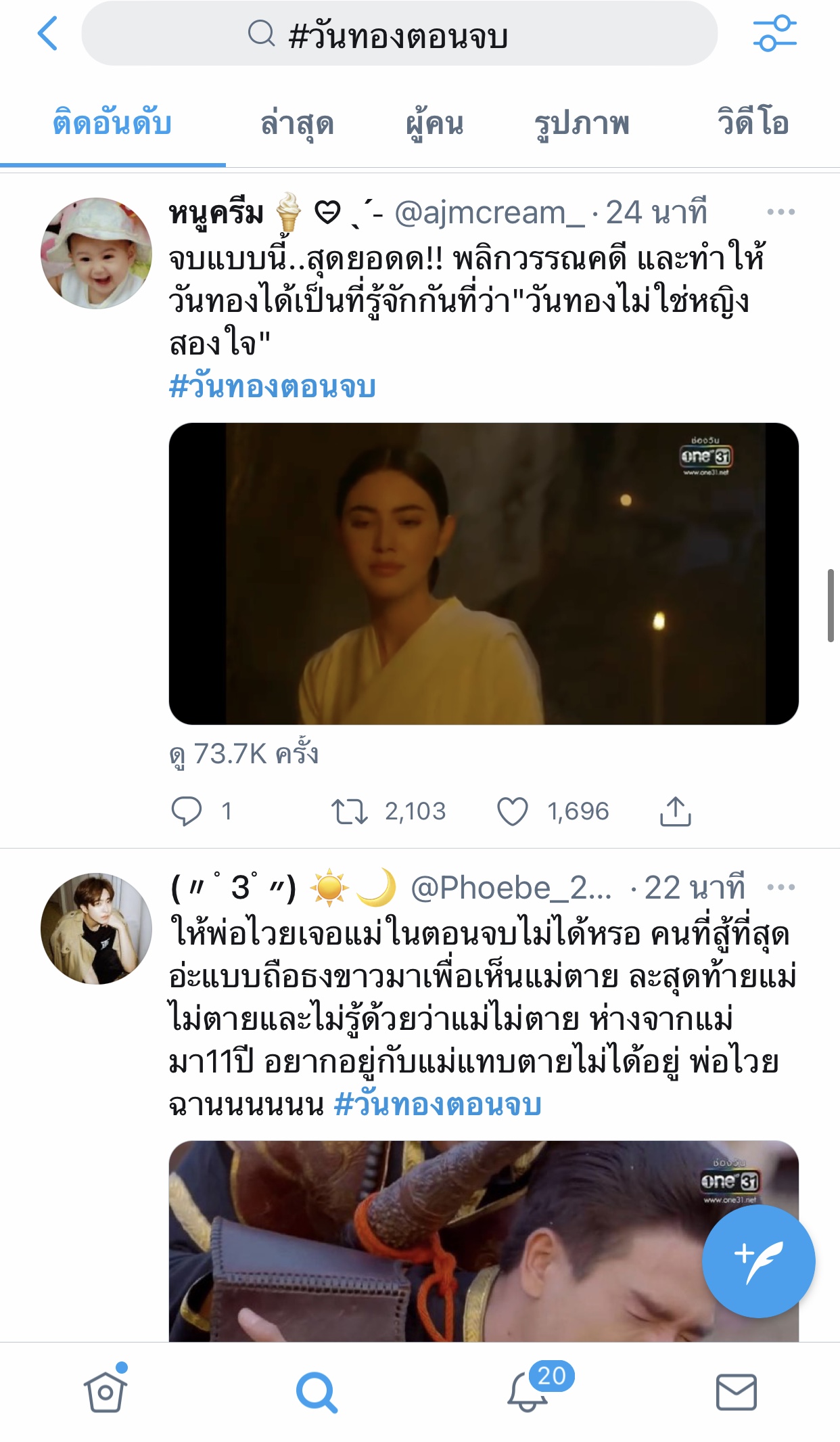Open direct messages envelope

tap(736, 1392)
